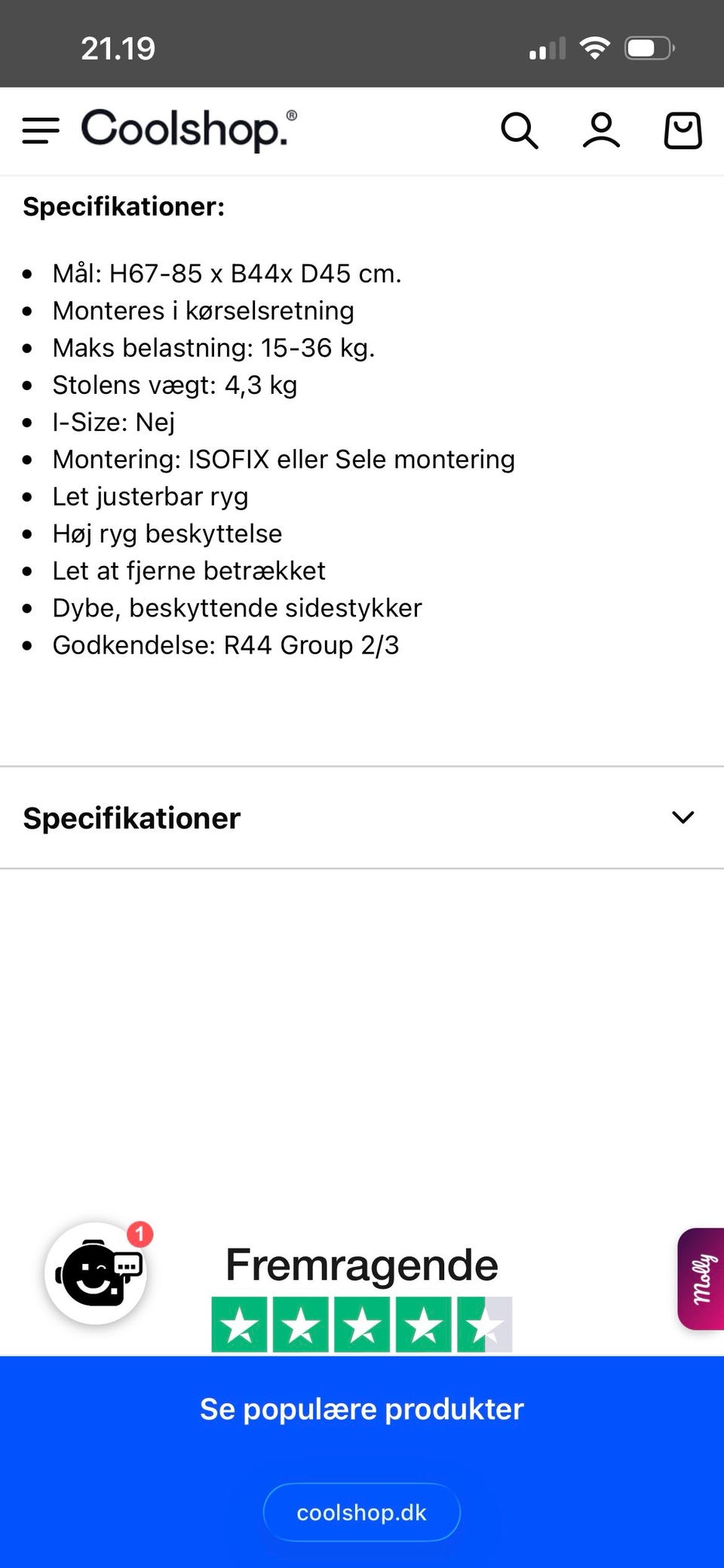Image resolution: width=724 pixels, height=1568 pixels.
Task: Click the Wi-Fi icon in the status bar
Action: [x=595, y=47]
